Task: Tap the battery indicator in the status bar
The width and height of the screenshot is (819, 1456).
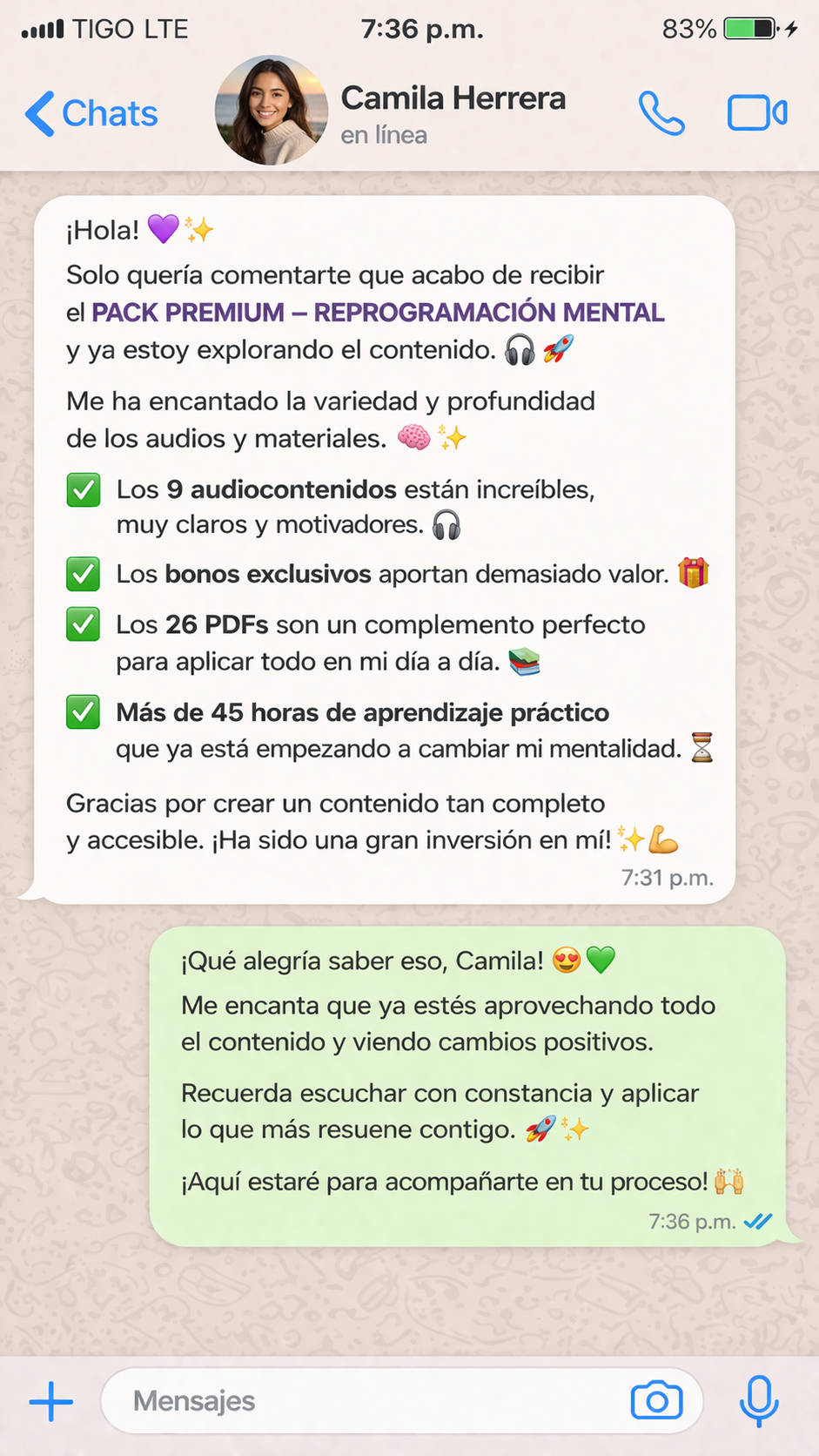Action: point(747,28)
